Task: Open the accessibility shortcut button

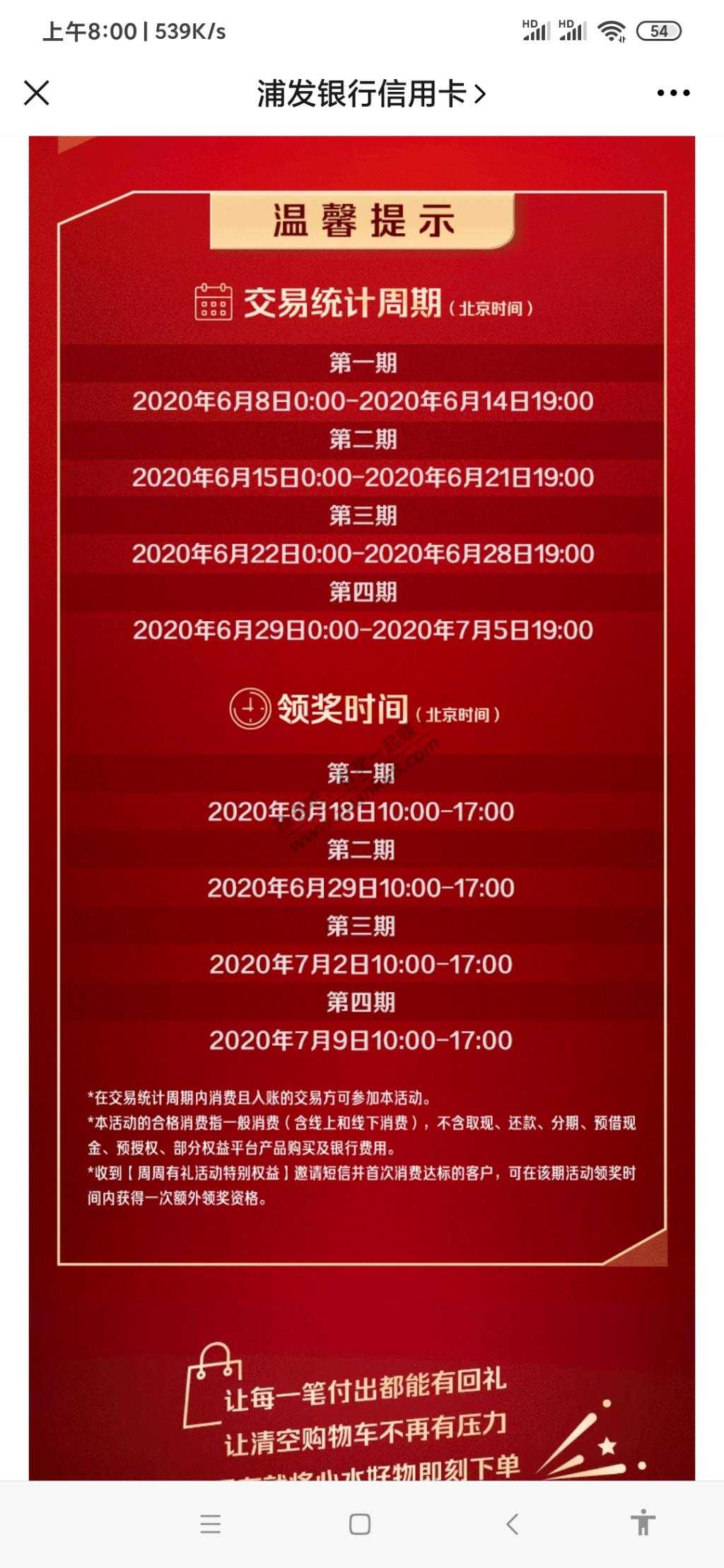Action: pyautogui.click(x=643, y=1523)
